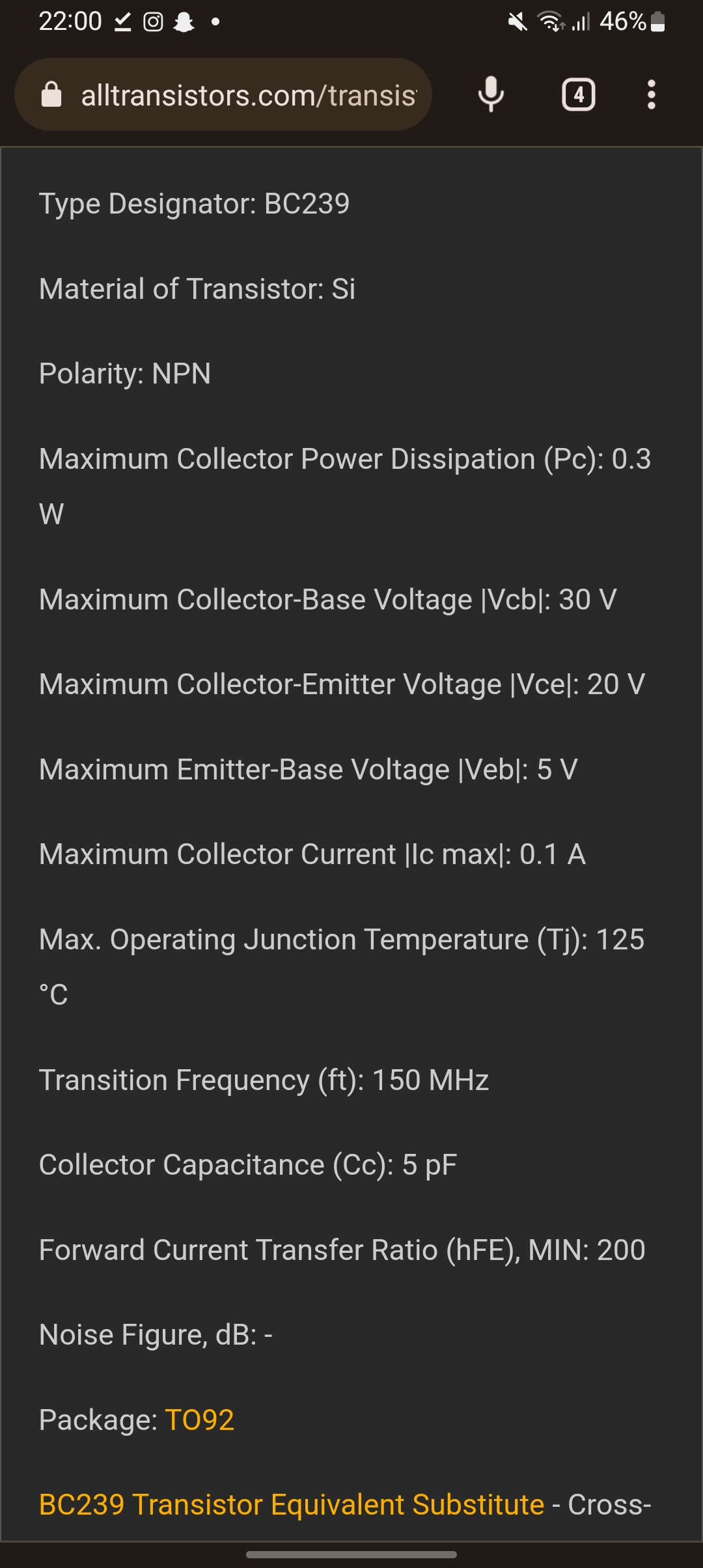Open the tab switcher showing 4 tabs
This screenshot has height=1568, width=703.
[578, 95]
